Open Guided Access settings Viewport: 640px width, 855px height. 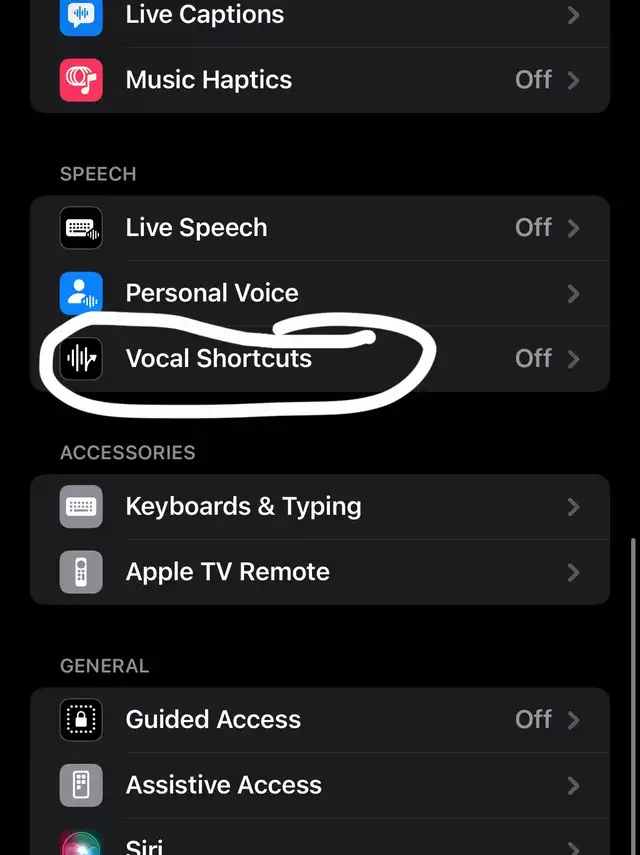(x=320, y=720)
